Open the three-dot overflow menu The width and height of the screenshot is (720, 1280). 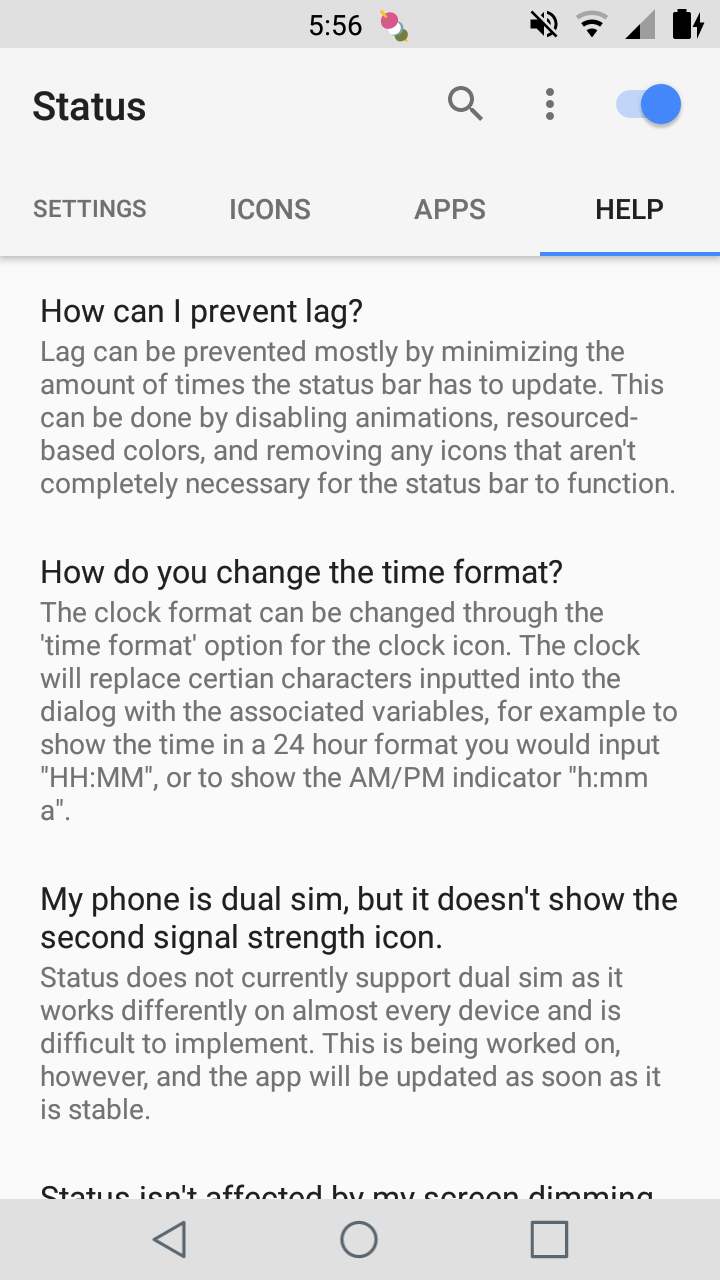coord(549,104)
